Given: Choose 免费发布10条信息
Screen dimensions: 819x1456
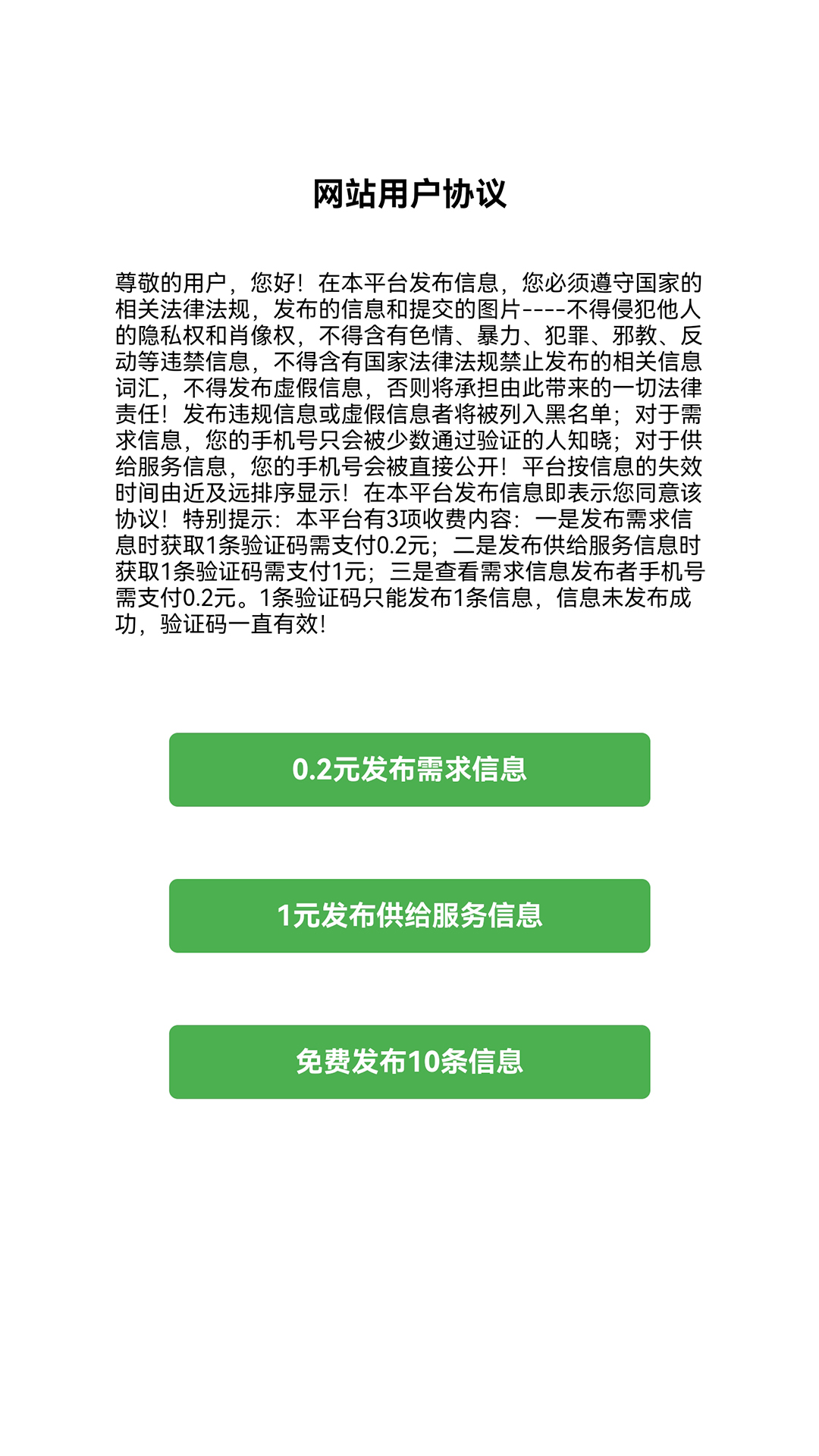Looking at the screenshot, I should click(x=409, y=1061).
